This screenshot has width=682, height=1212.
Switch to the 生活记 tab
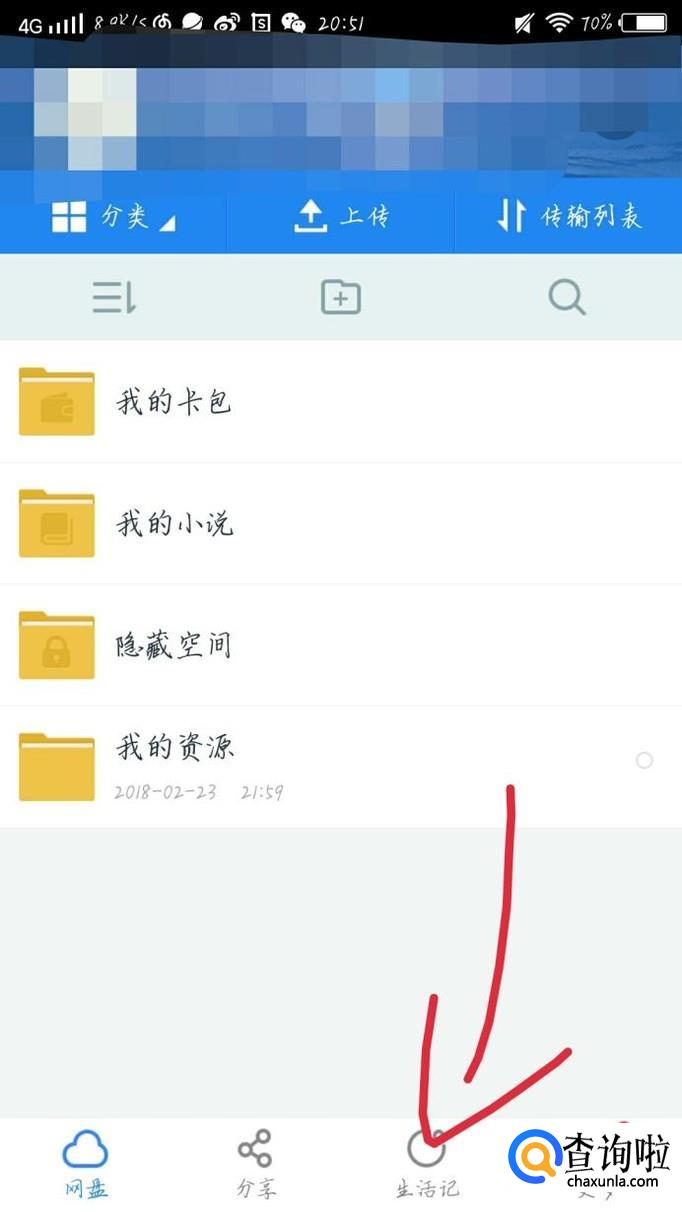[427, 1165]
